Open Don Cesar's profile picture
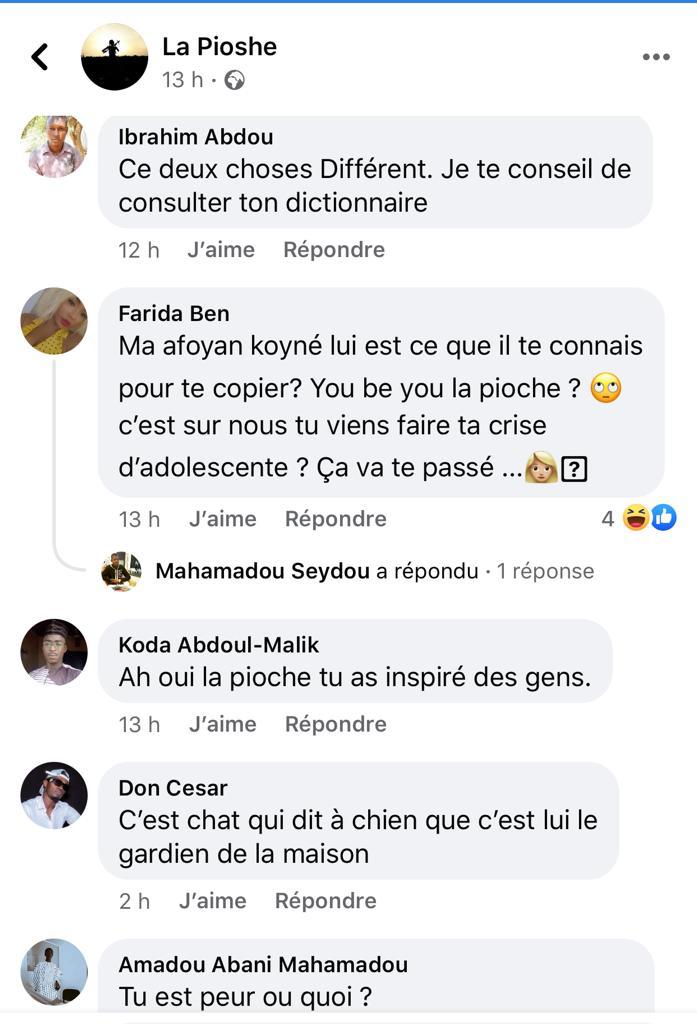This screenshot has width=697, height=1024. 54,795
